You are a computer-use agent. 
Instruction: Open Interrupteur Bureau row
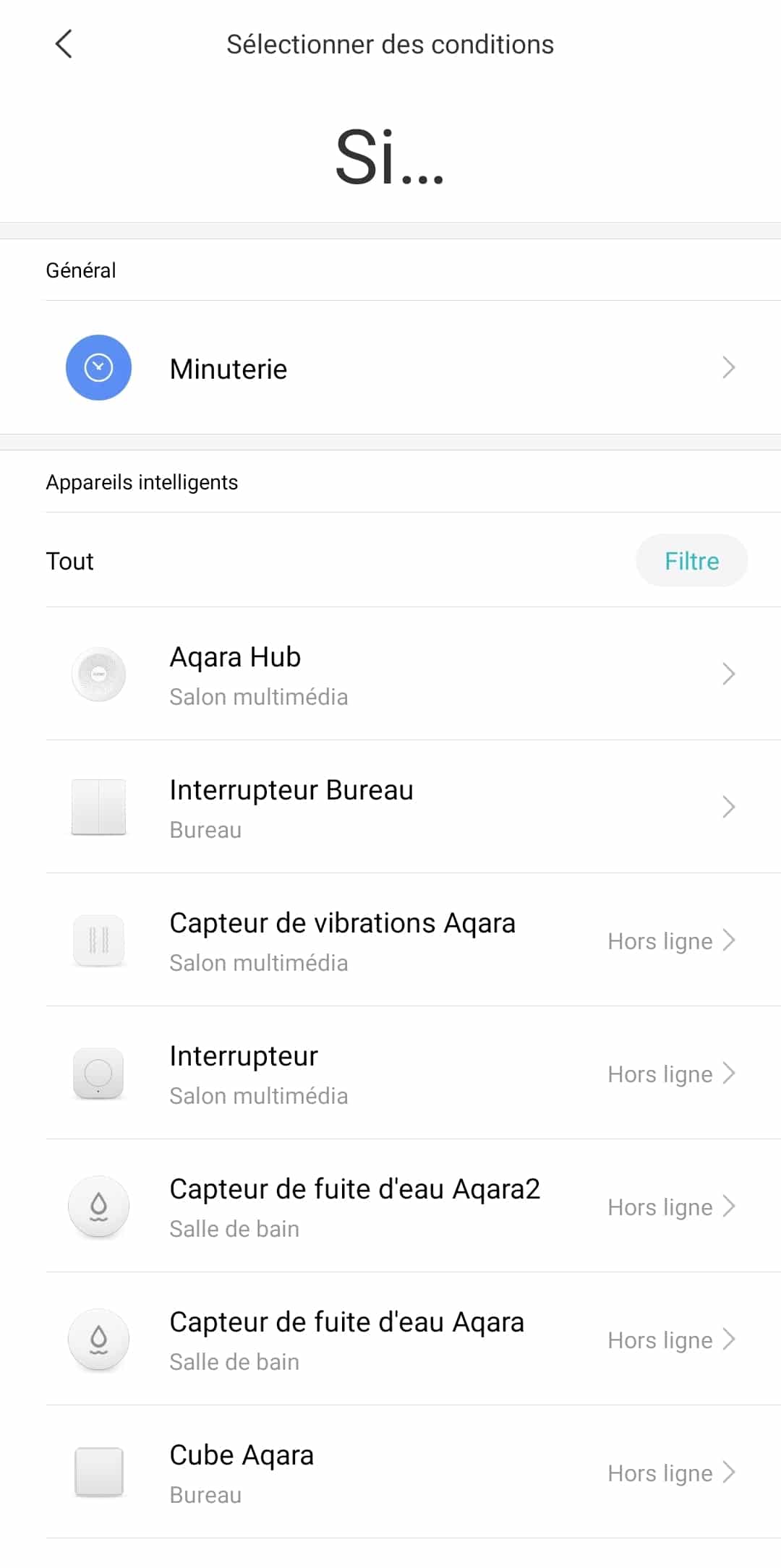pyautogui.click(x=390, y=807)
